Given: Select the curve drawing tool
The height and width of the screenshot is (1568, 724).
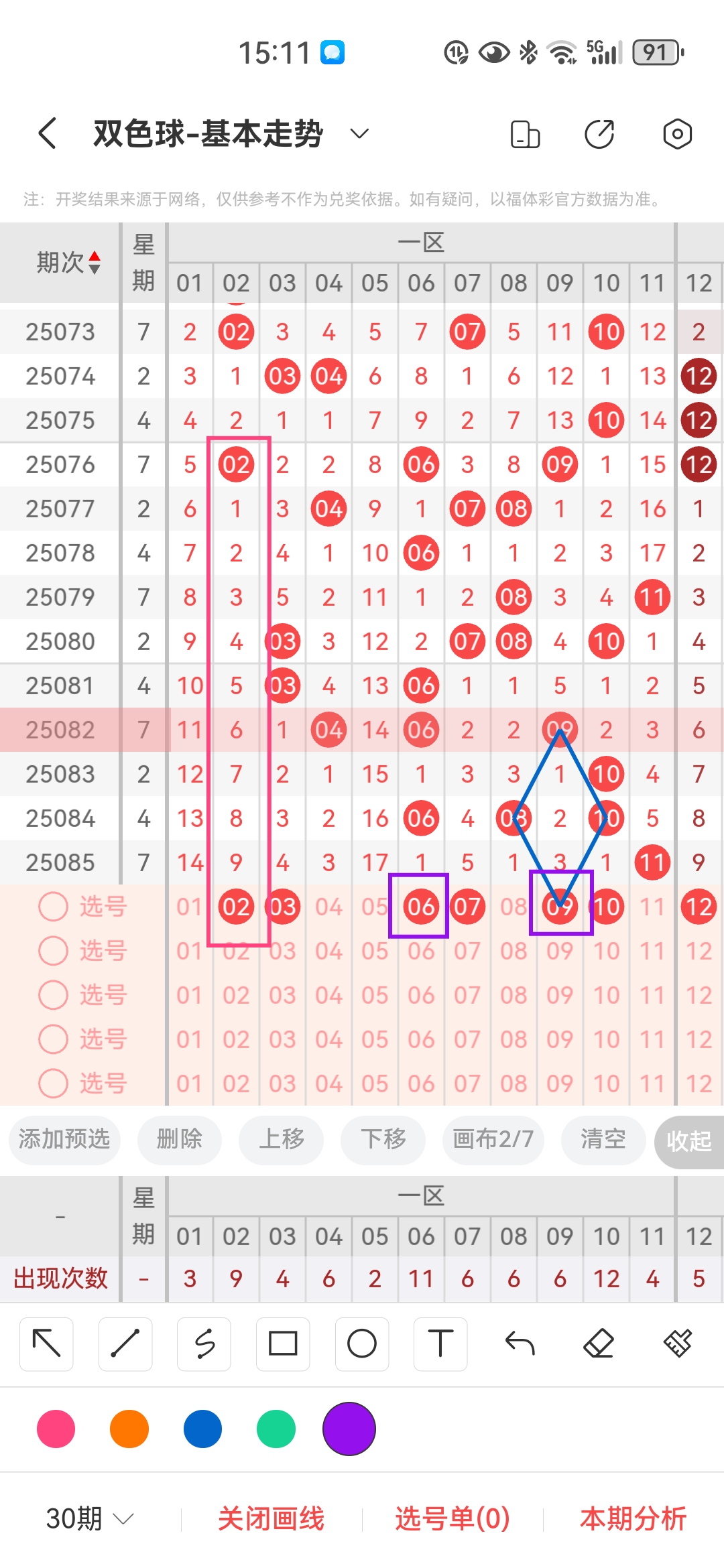Looking at the screenshot, I should [204, 1344].
